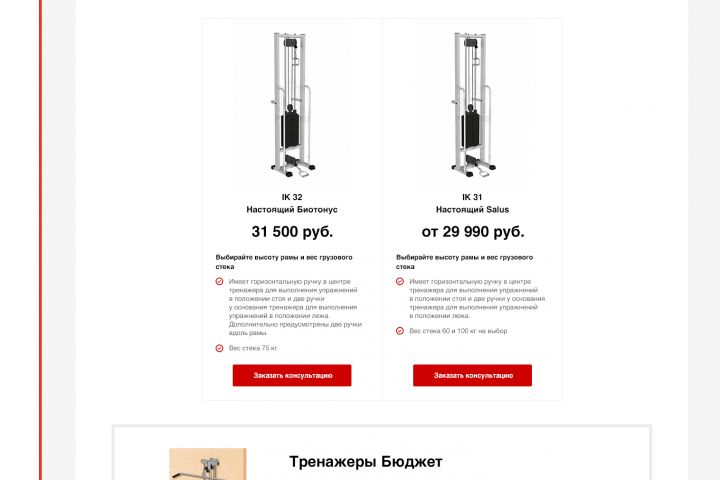Open the IK 31 Настоящий Salus product card
Image resolution: width=720 pixels, height=480 pixels.
[472, 204]
